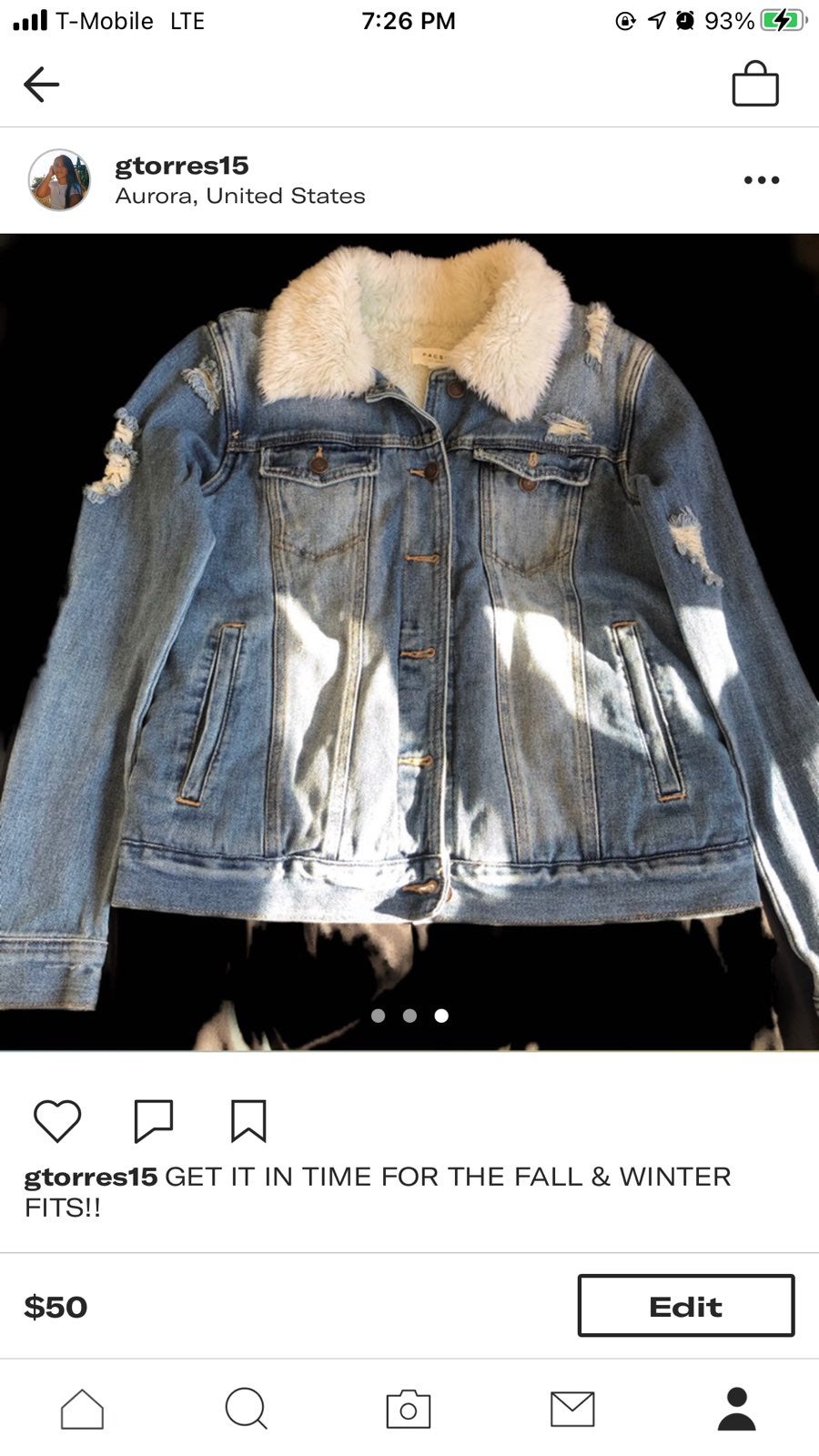Switch to the profile tab

pos(736,1410)
